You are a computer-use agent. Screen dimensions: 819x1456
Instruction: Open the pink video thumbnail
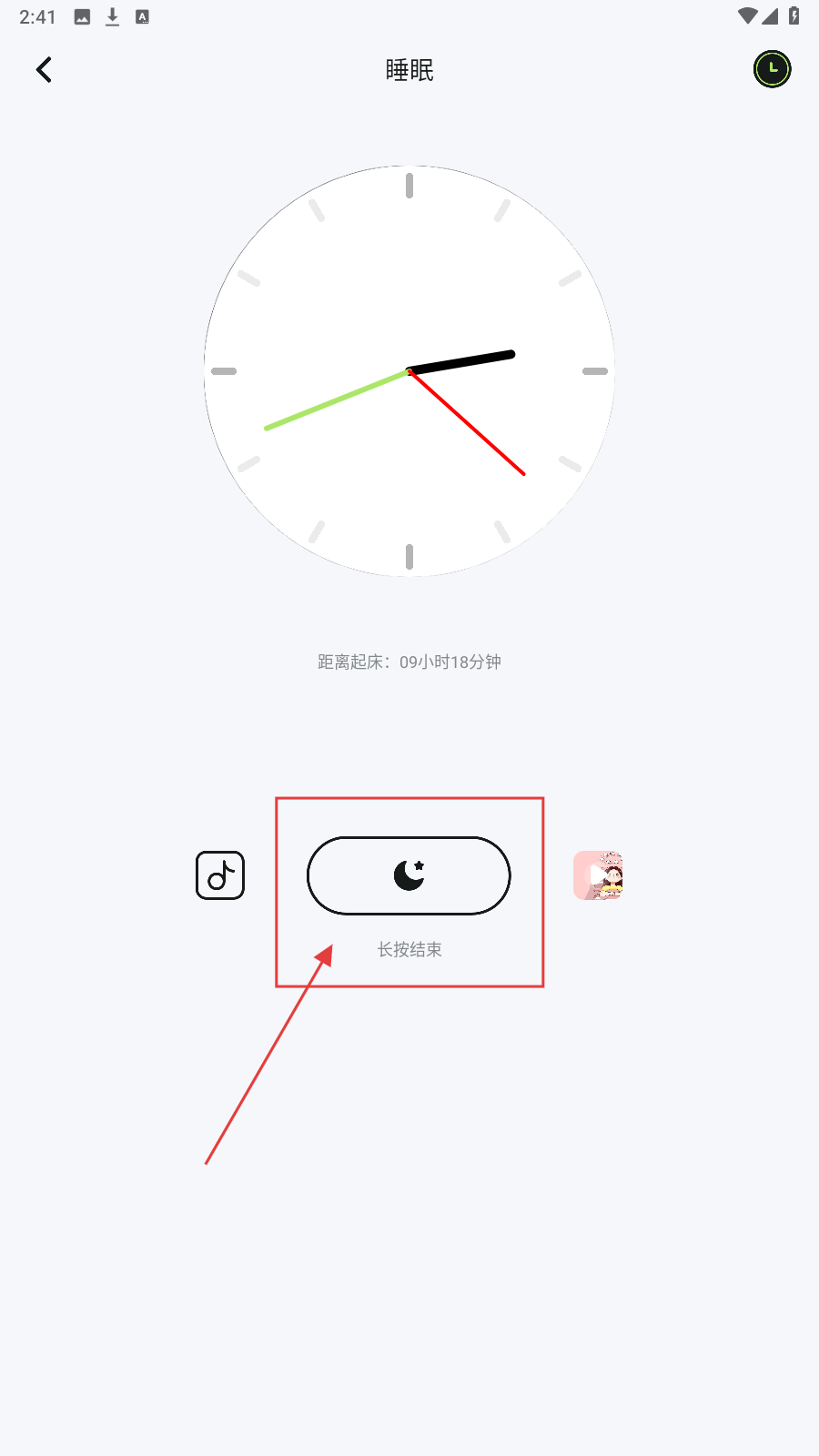598,875
